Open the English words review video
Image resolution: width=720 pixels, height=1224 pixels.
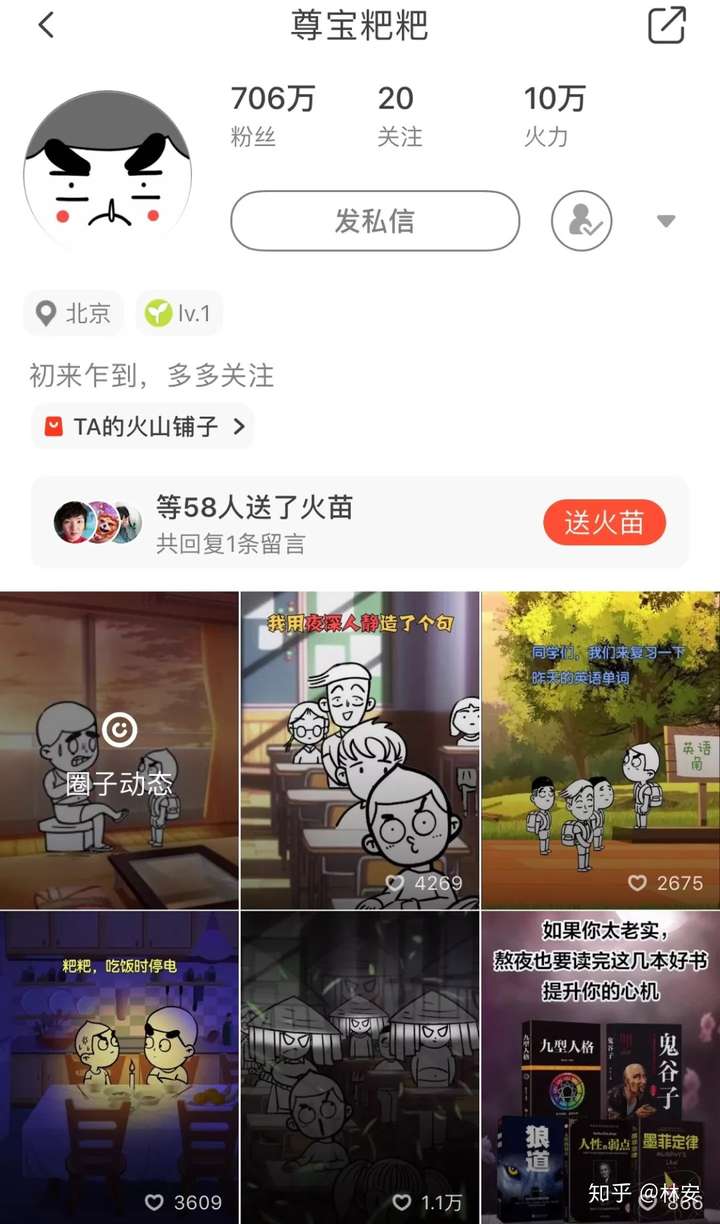[601, 750]
